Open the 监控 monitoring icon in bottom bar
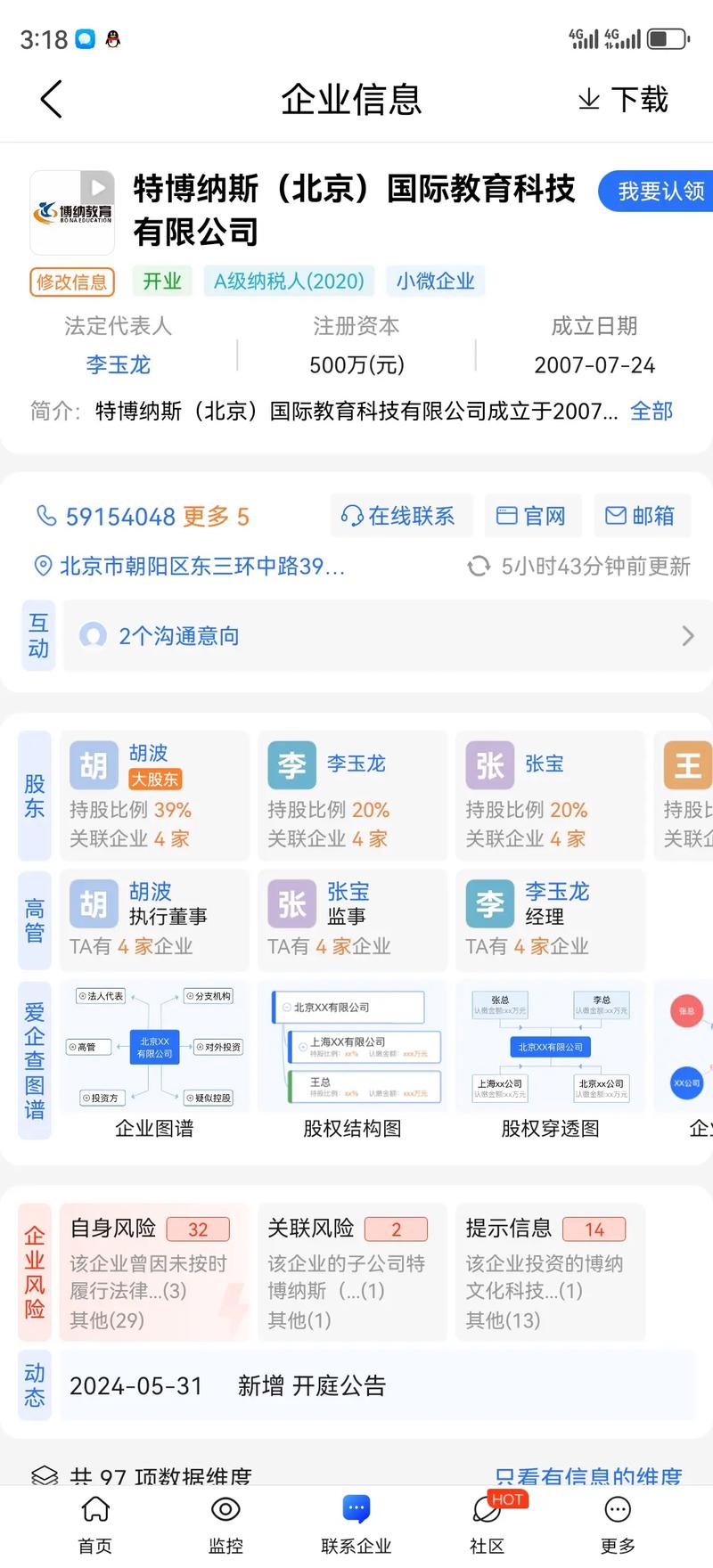This screenshot has height=1568, width=713. pos(225,1510)
